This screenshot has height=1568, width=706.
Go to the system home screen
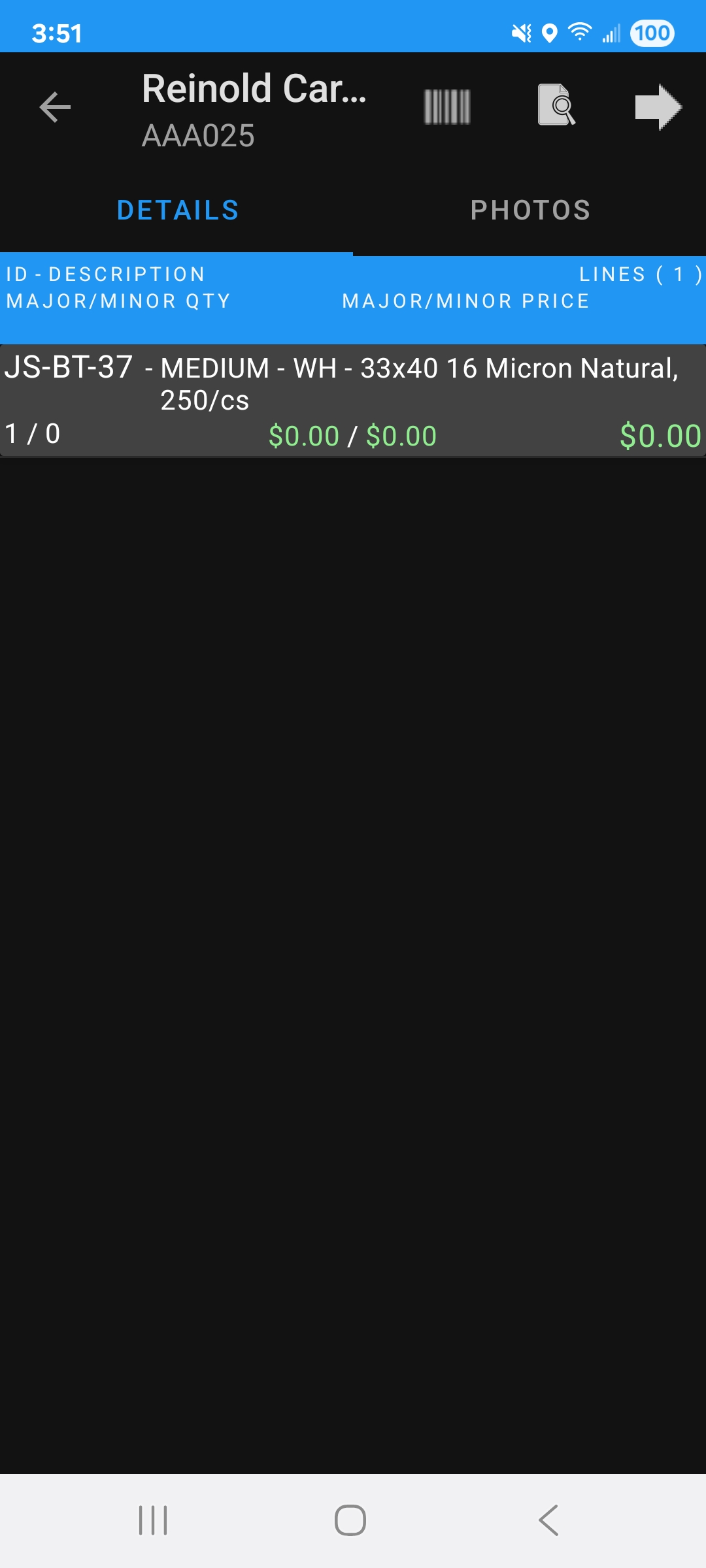[350, 1520]
